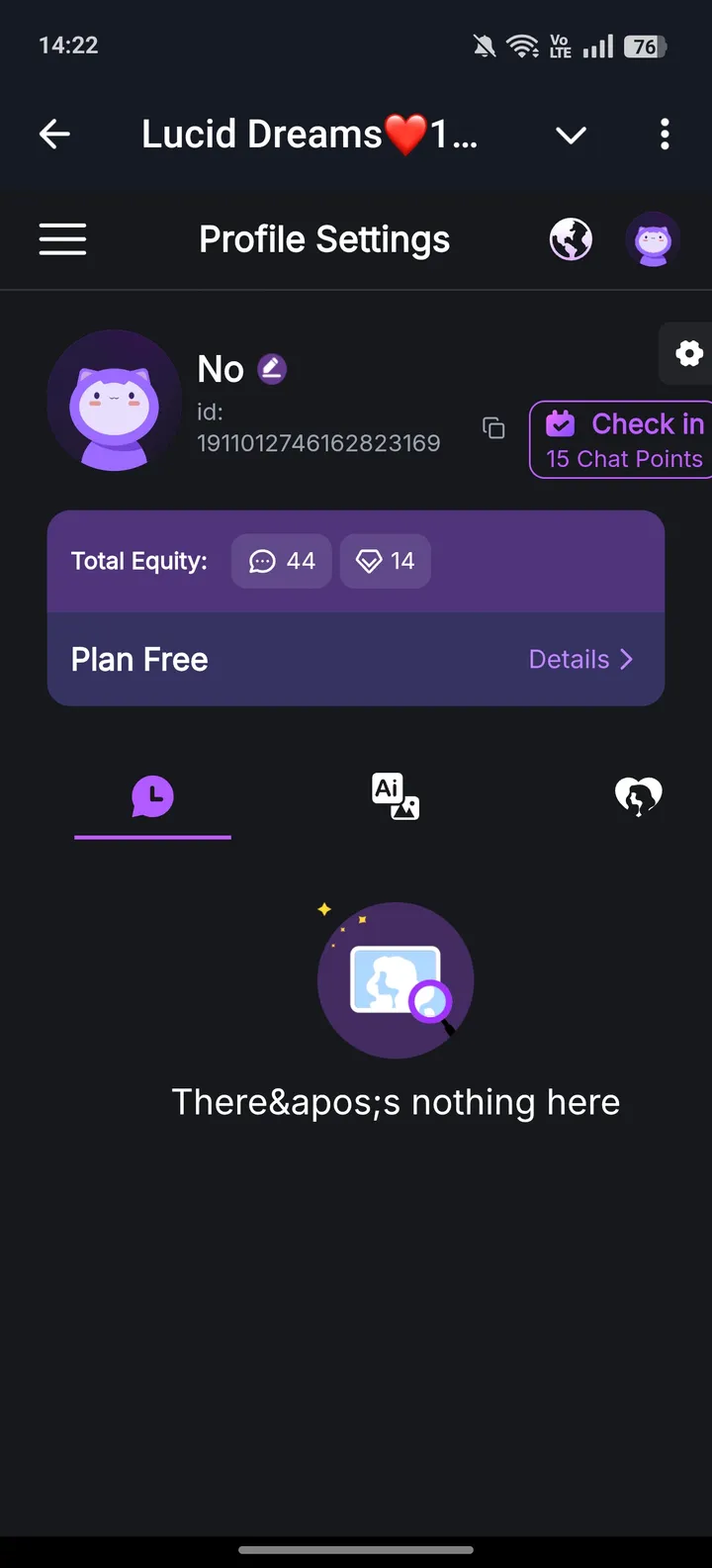
Task: Expand the Lucid Dreams title dropdown
Action: pyautogui.click(x=571, y=136)
